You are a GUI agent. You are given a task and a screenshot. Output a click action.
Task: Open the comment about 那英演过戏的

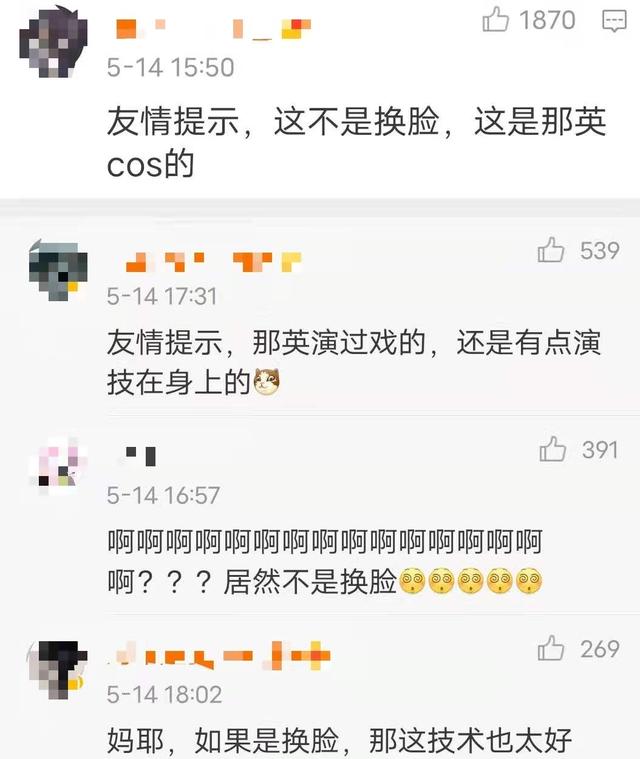pyautogui.click(x=360, y=361)
